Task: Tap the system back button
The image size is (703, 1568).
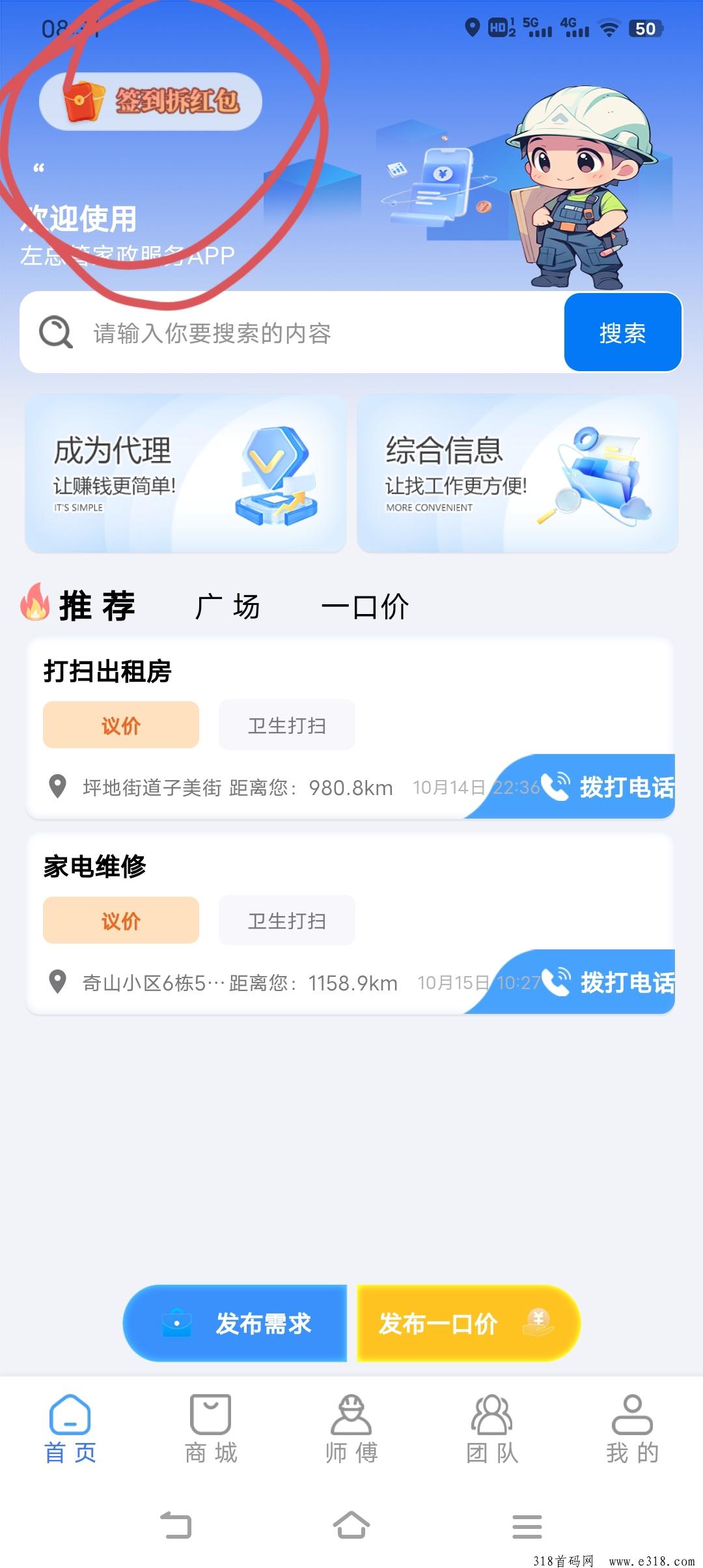Action: tap(176, 1526)
